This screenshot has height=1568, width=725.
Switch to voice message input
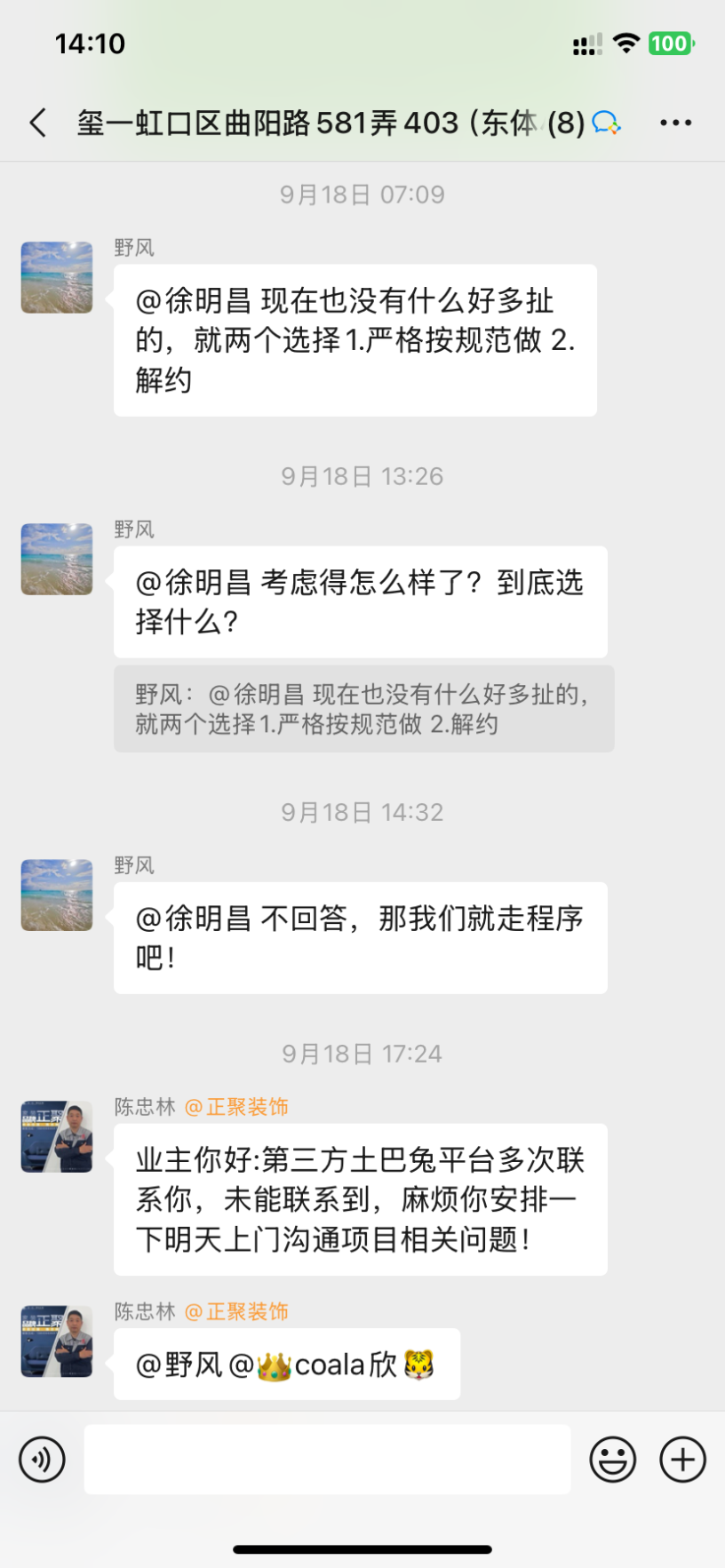[42, 1459]
